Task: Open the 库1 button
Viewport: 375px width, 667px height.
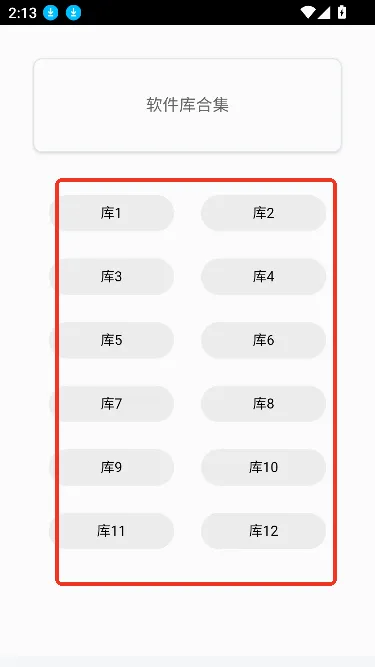Action: 111,213
